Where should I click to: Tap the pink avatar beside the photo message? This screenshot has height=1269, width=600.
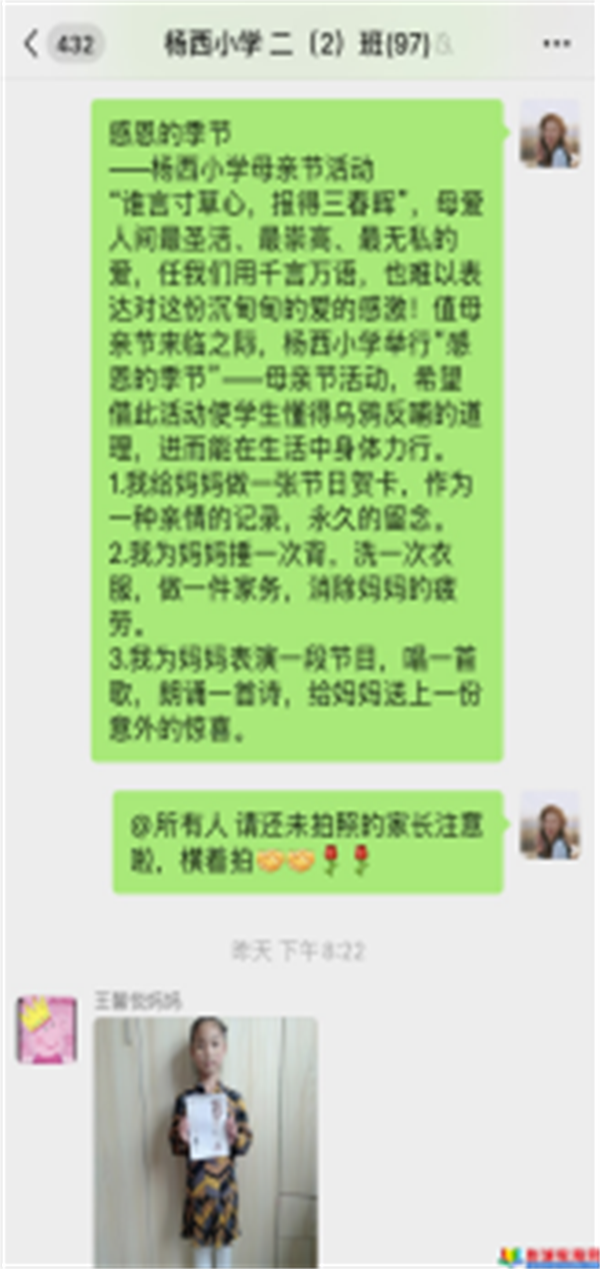point(46,1029)
